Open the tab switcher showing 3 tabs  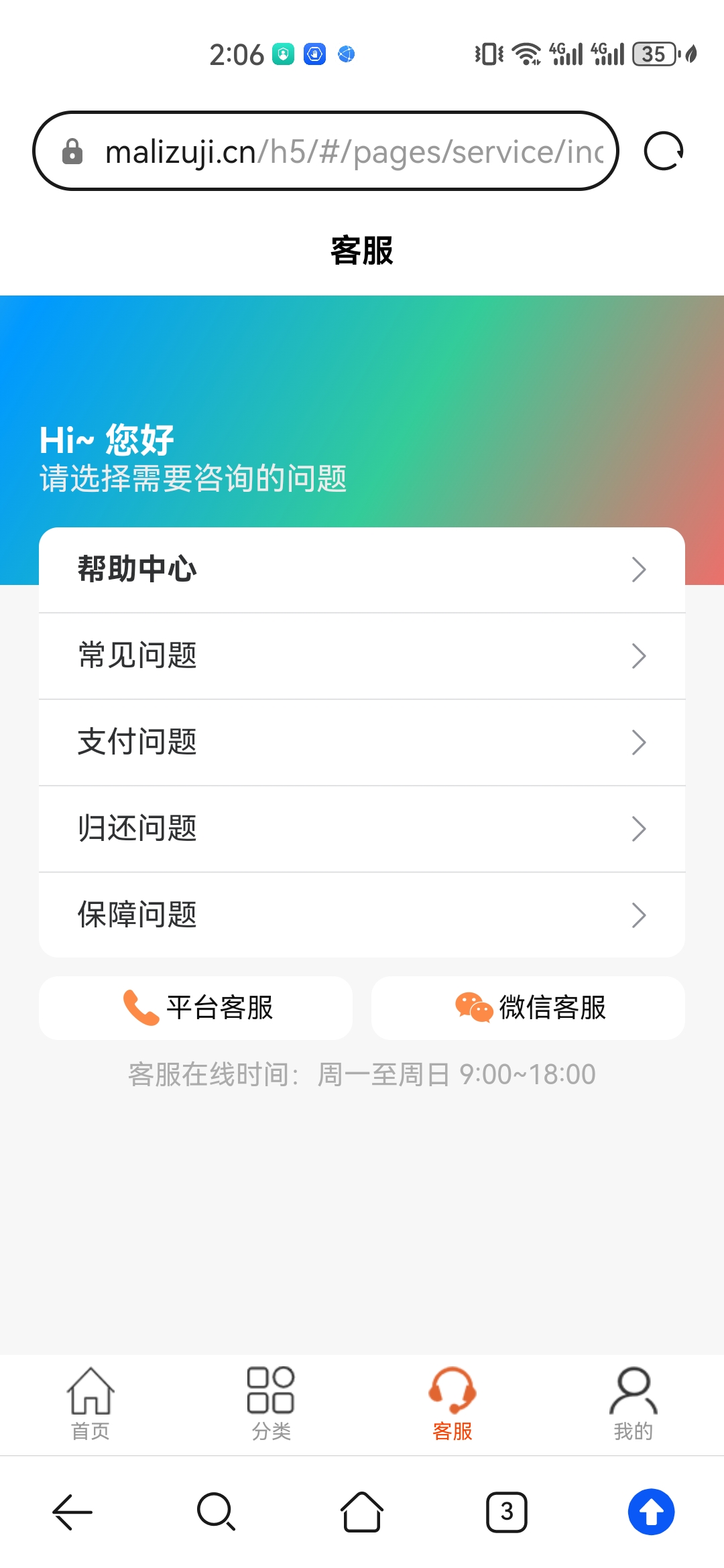click(507, 1512)
